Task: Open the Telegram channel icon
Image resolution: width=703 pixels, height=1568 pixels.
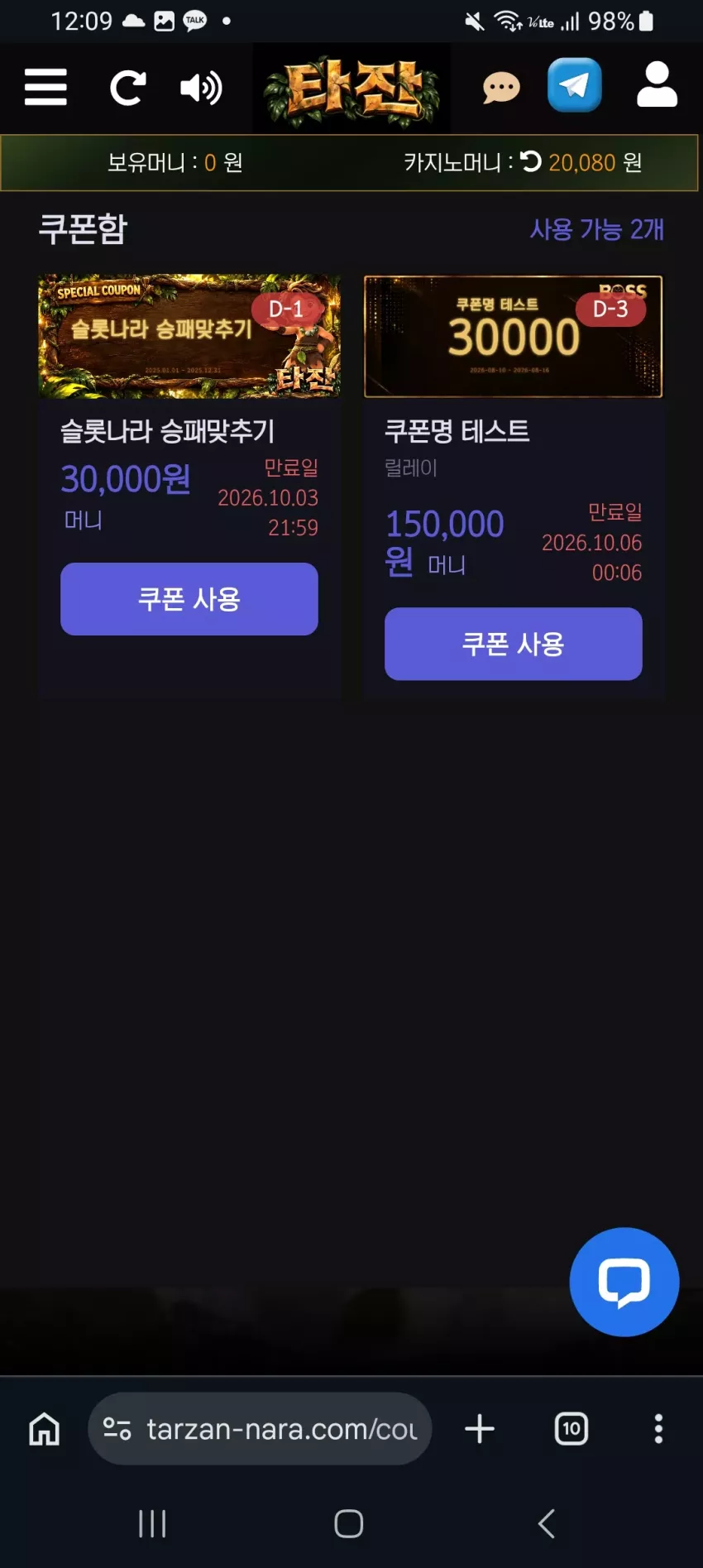Action: (575, 84)
